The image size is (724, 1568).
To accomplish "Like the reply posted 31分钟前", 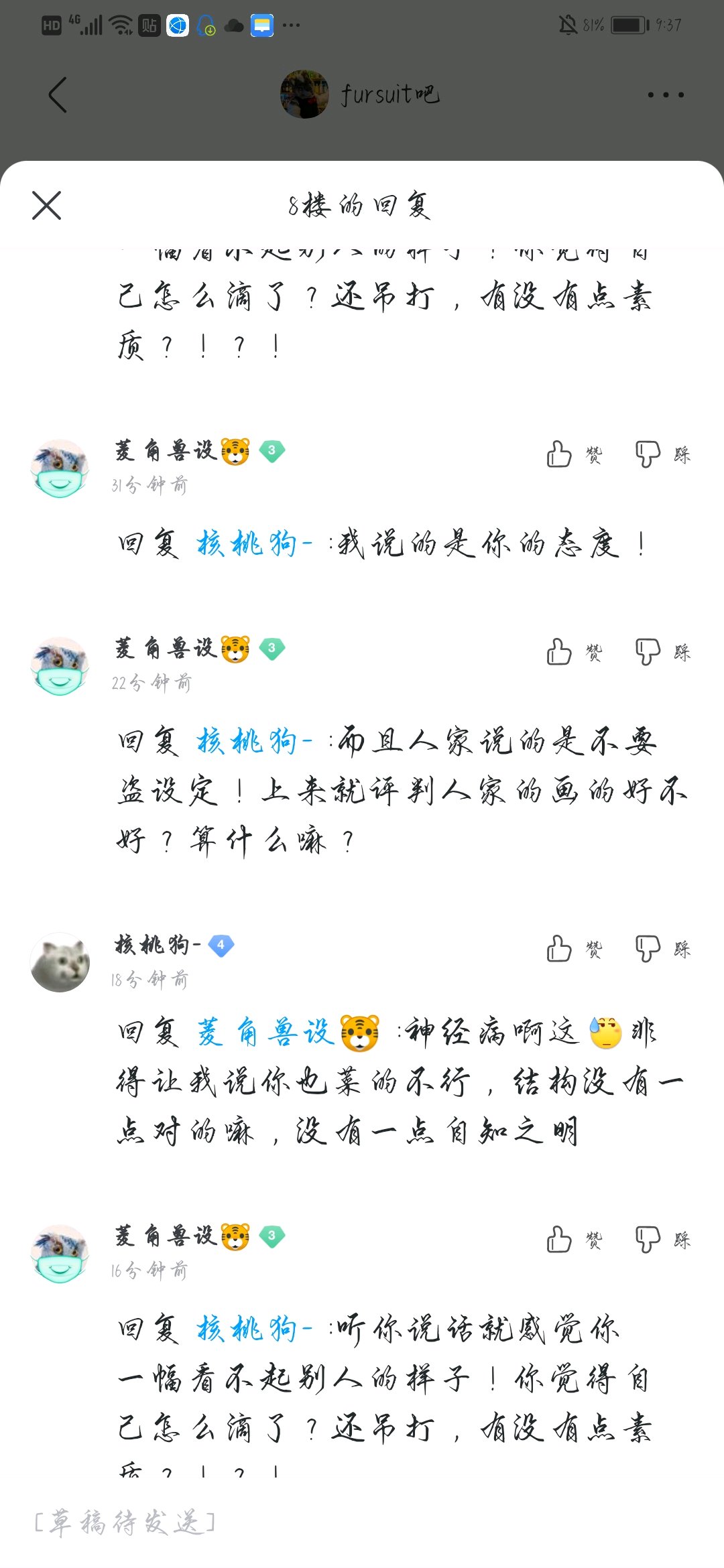I will click(x=560, y=454).
